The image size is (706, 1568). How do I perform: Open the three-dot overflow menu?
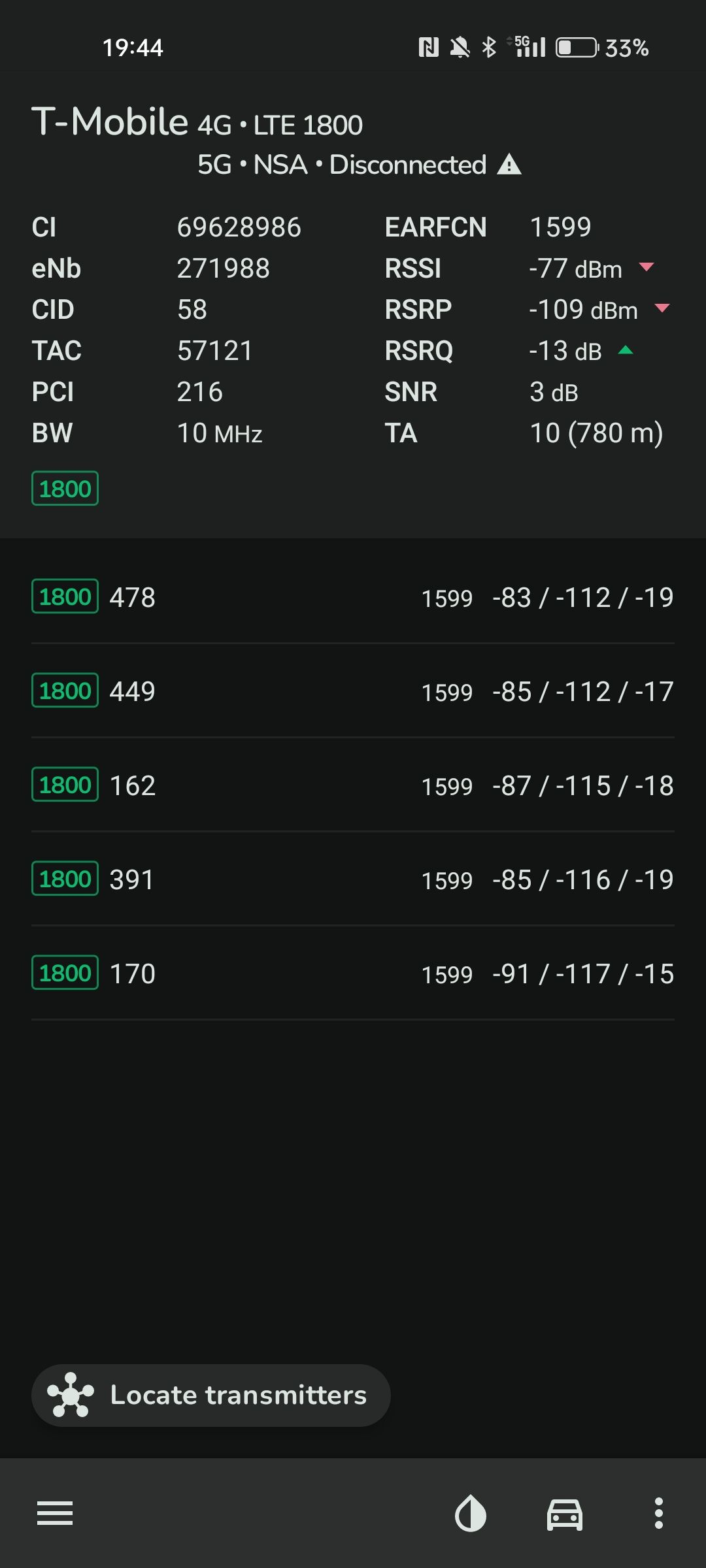(659, 1514)
